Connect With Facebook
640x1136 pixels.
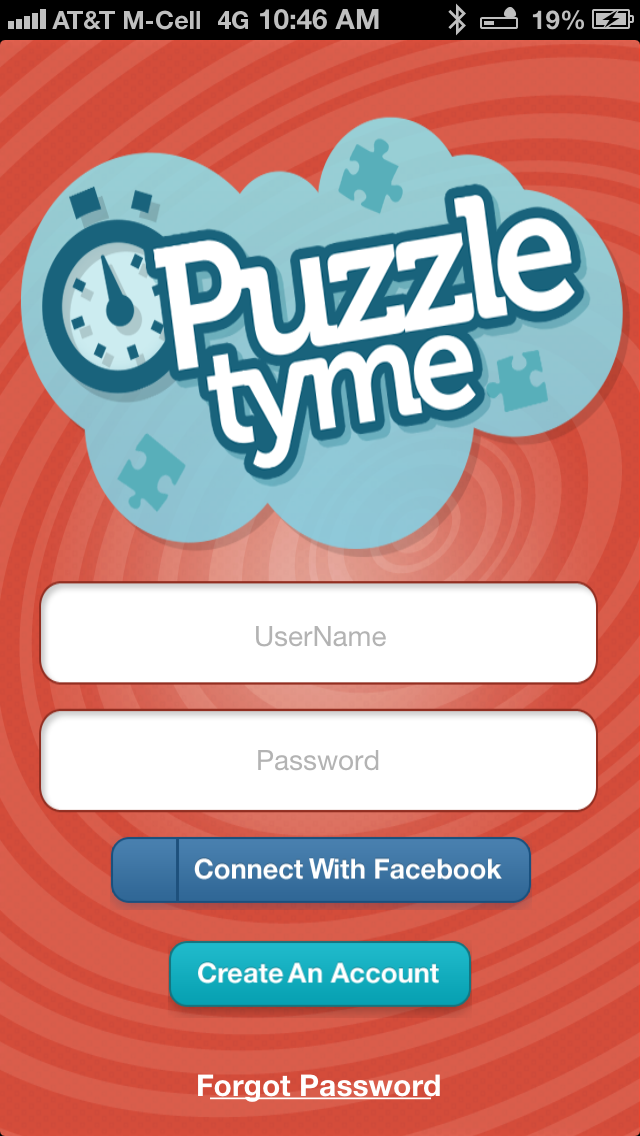tap(320, 869)
